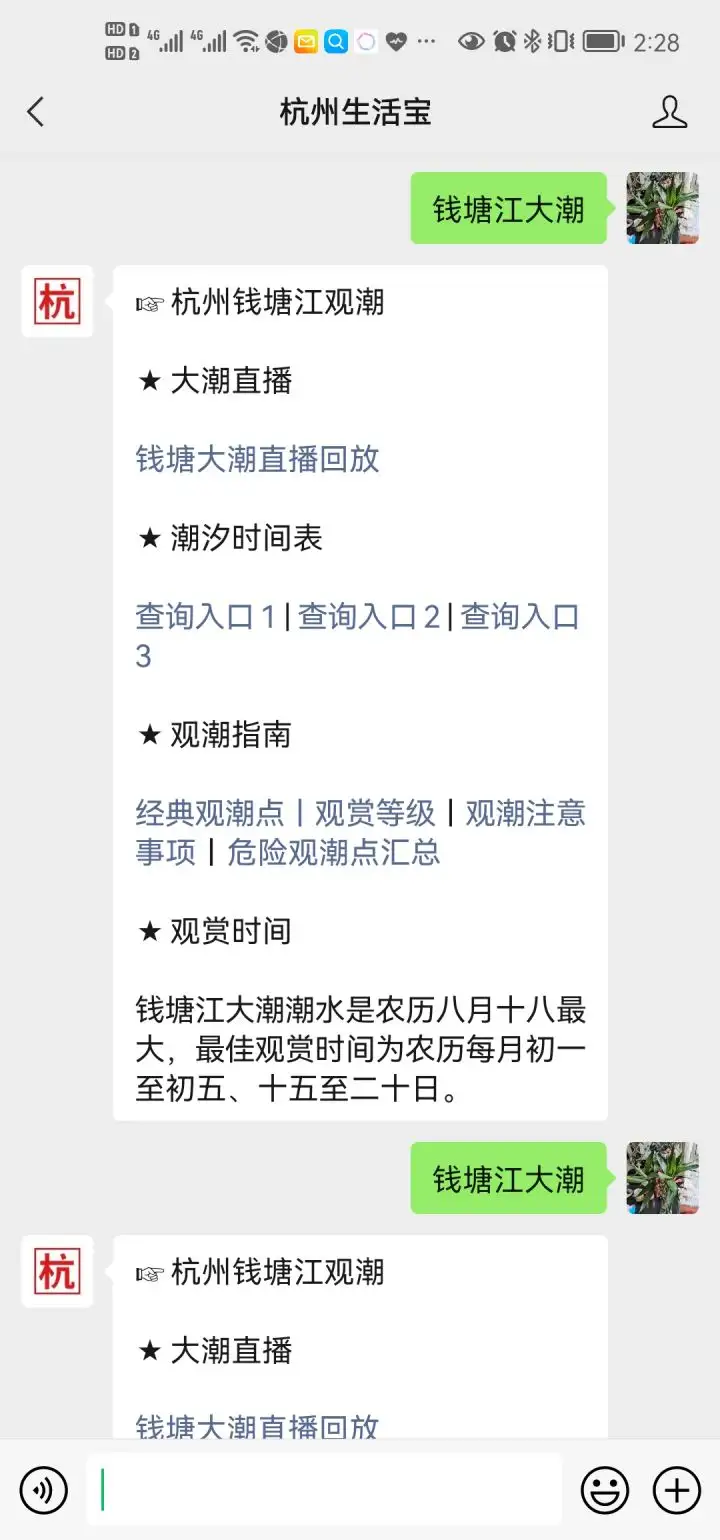Screen dimensions: 720x1540
Task: Tap the 杭 avatar beside the first reply
Action: pos(57,301)
